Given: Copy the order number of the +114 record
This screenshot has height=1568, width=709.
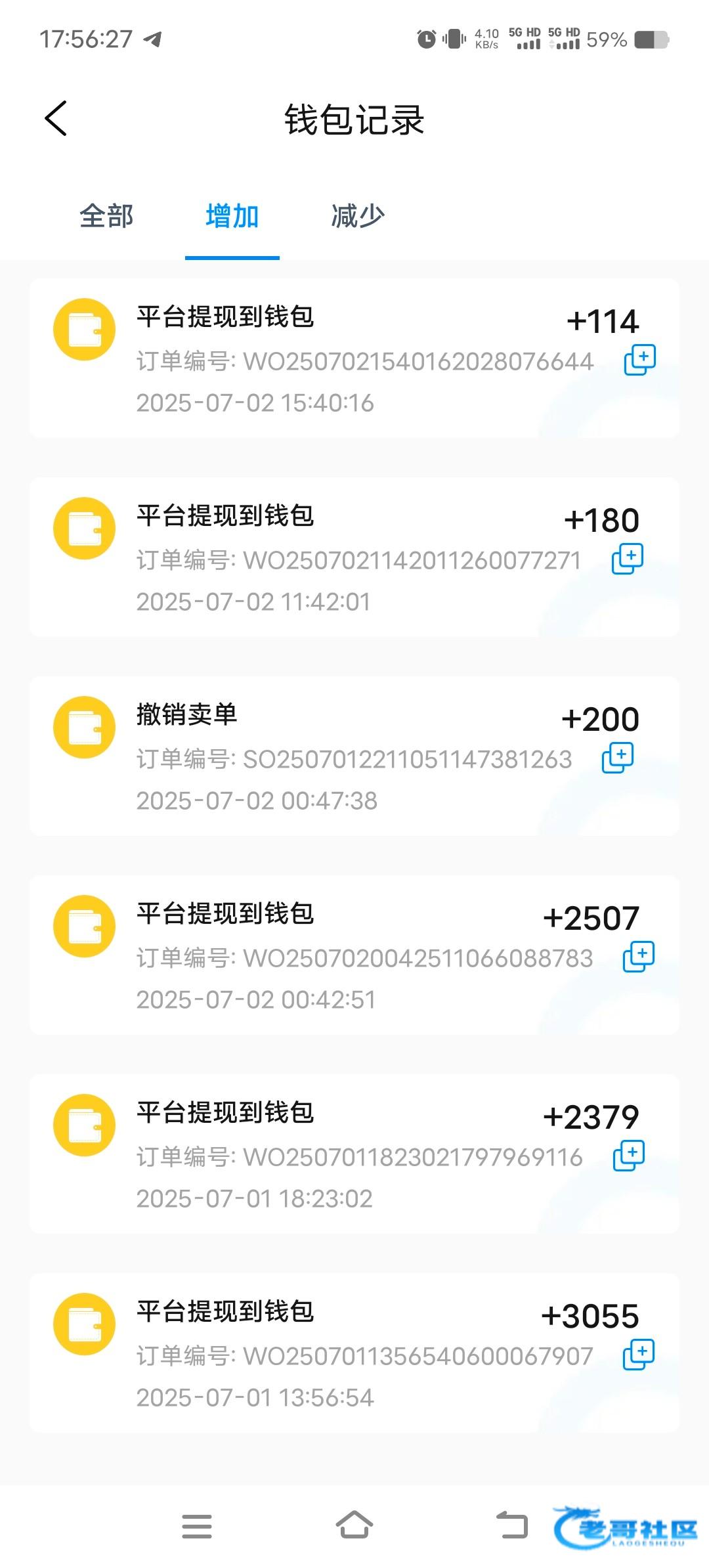Looking at the screenshot, I should click(639, 360).
